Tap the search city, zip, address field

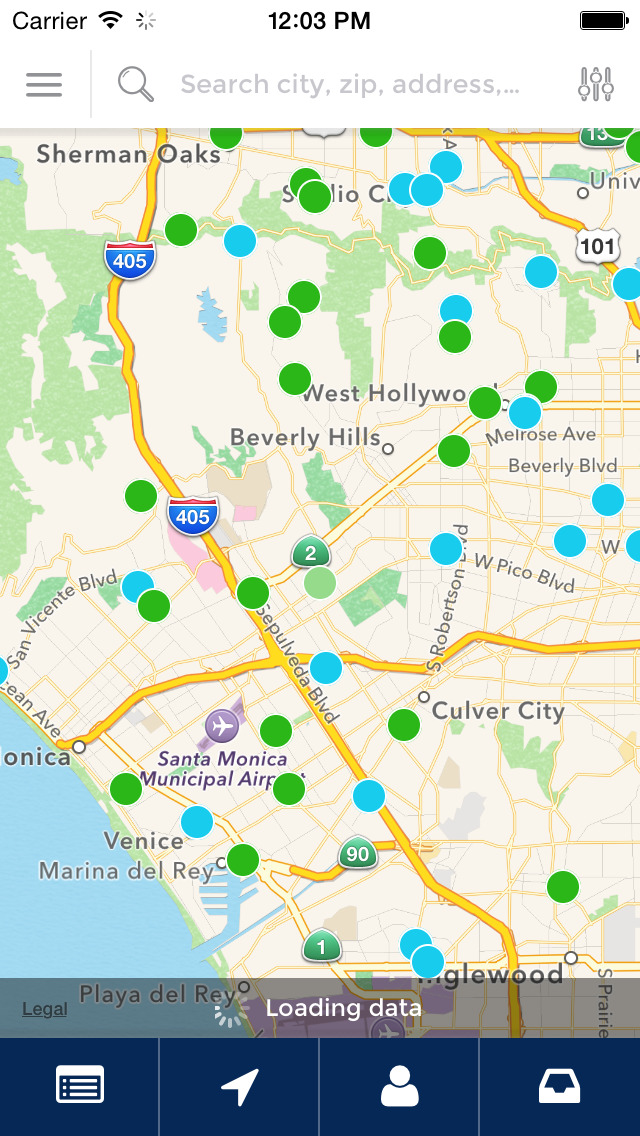349,85
